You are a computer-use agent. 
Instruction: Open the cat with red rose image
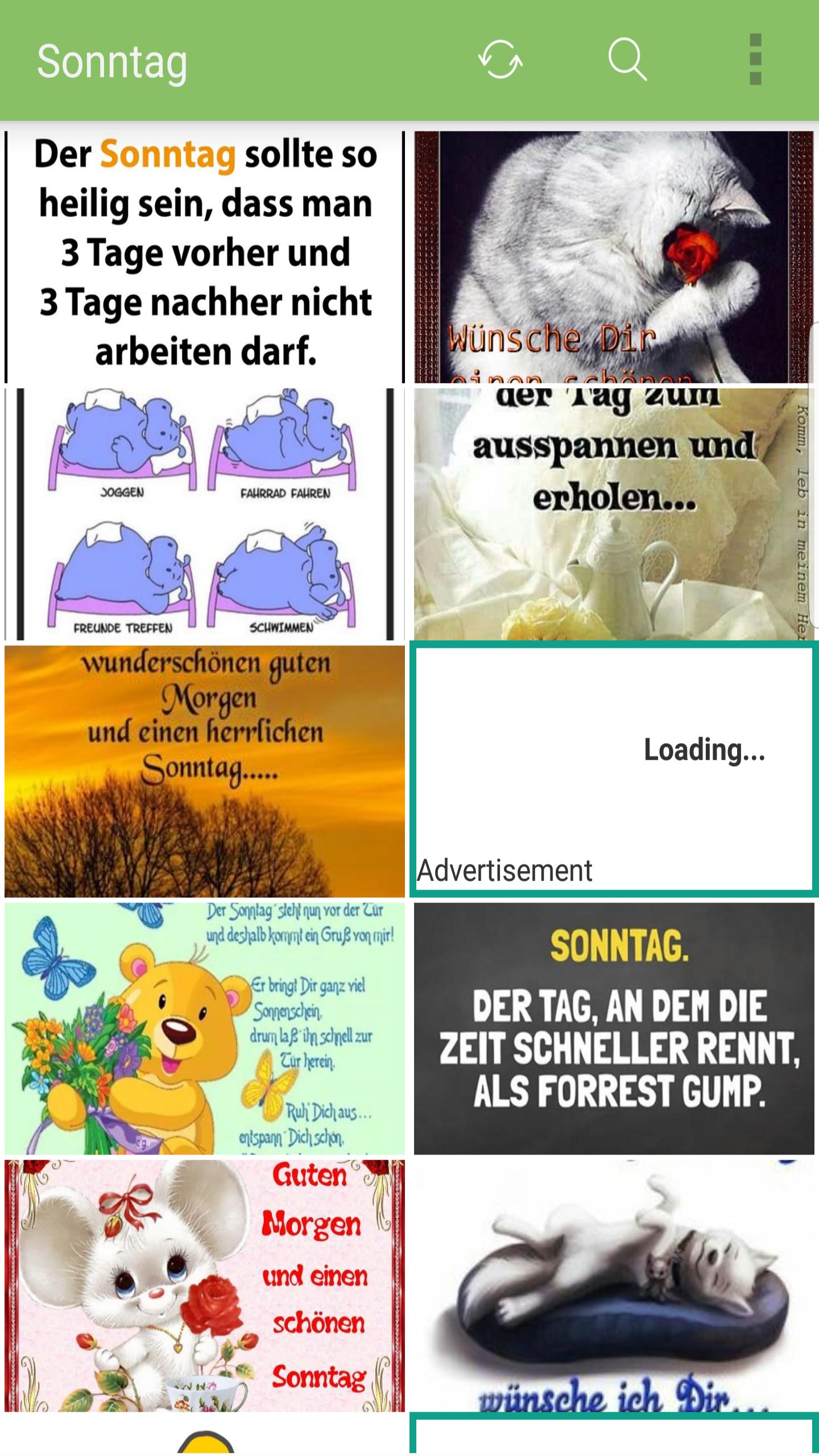click(614, 257)
